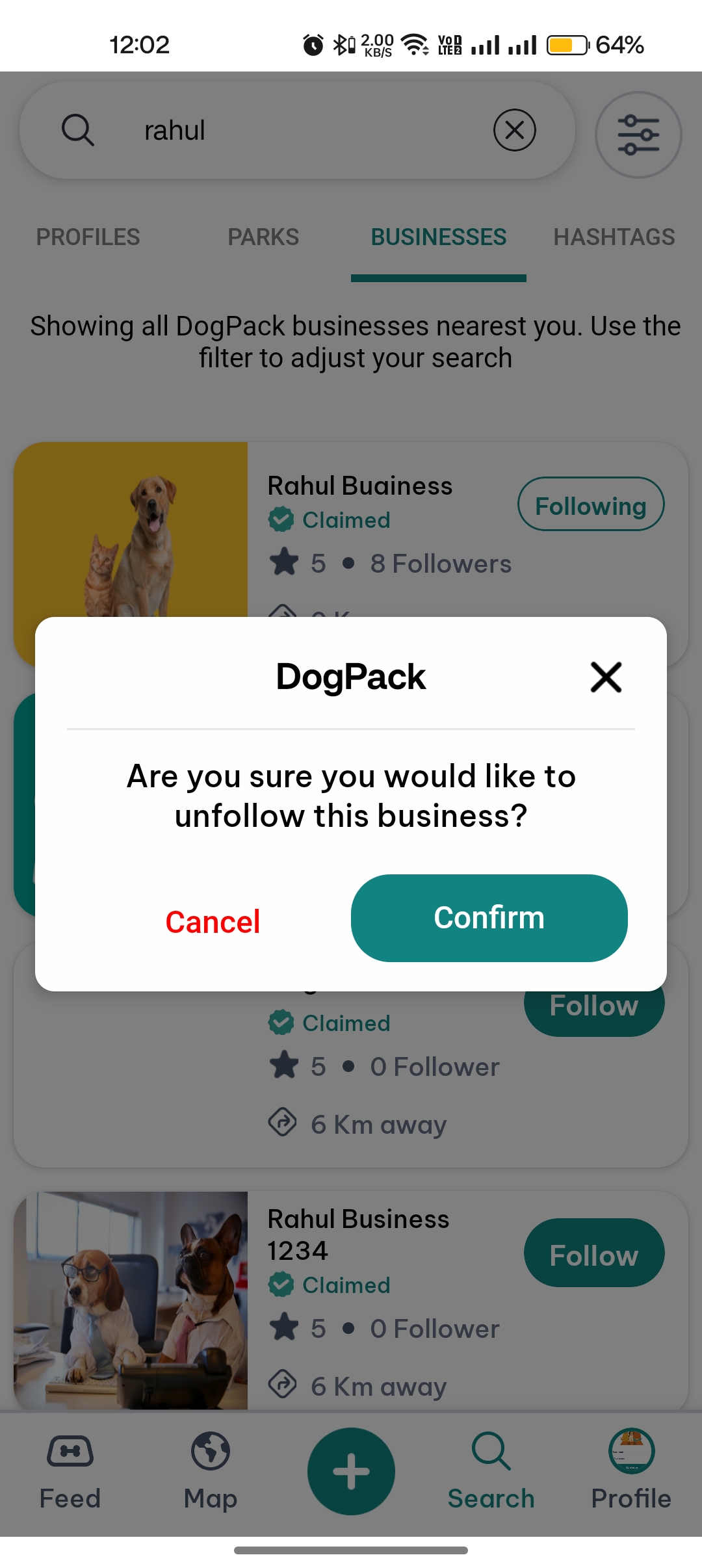The width and height of the screenshot is (702, 1568).
Task: Switch to the Hashtags tab
Action: (x=614, y=237)
